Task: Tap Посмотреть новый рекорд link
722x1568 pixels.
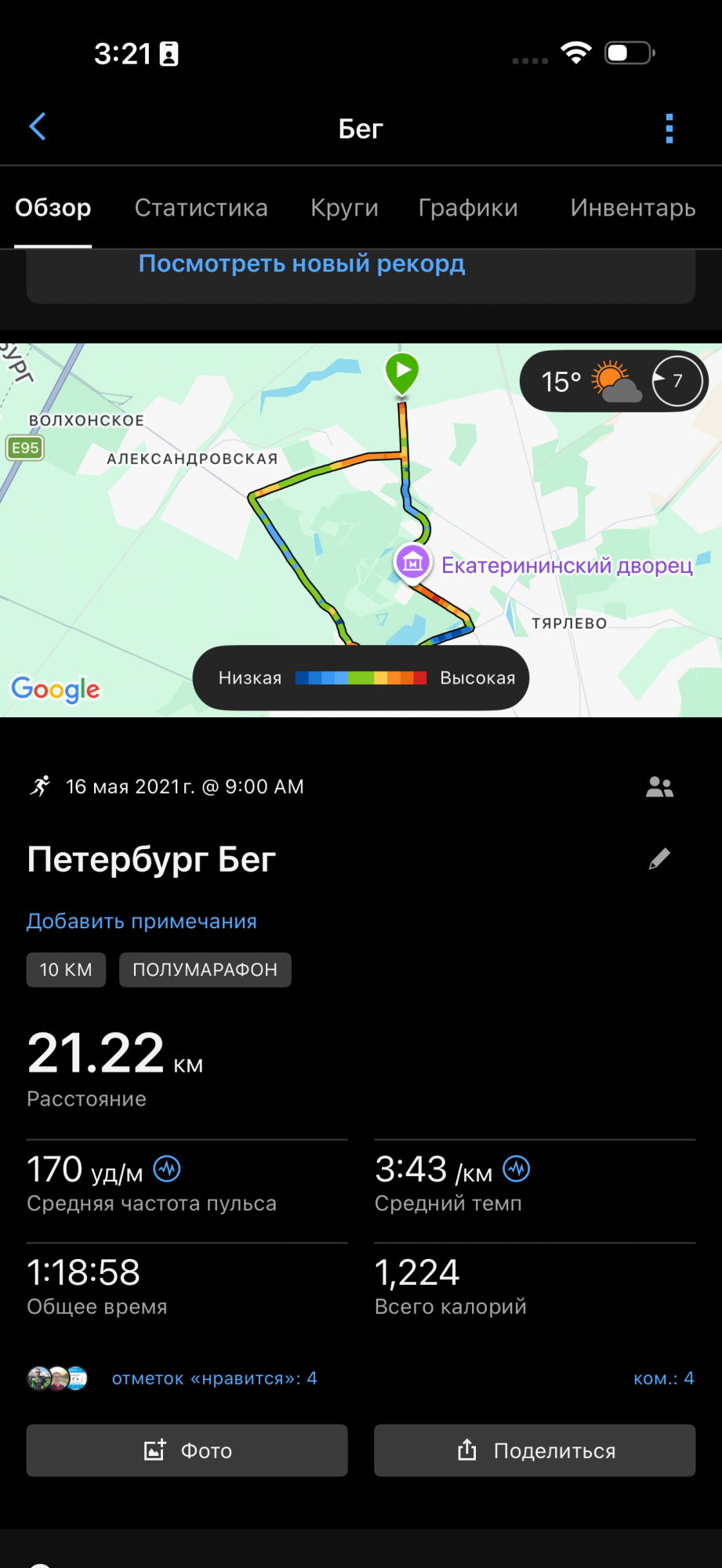Action: pos(302,264)
